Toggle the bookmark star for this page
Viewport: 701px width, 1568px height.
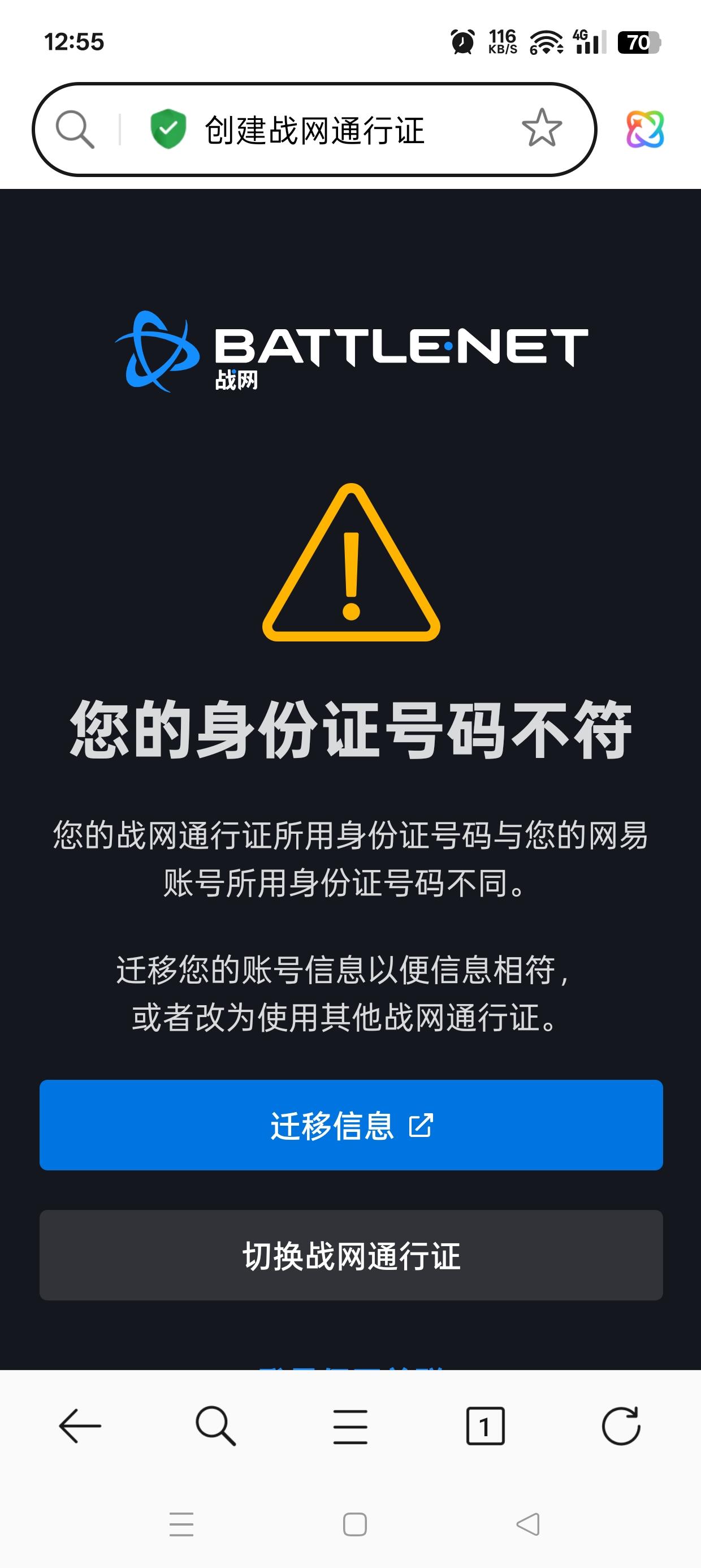tap(542, 128)
